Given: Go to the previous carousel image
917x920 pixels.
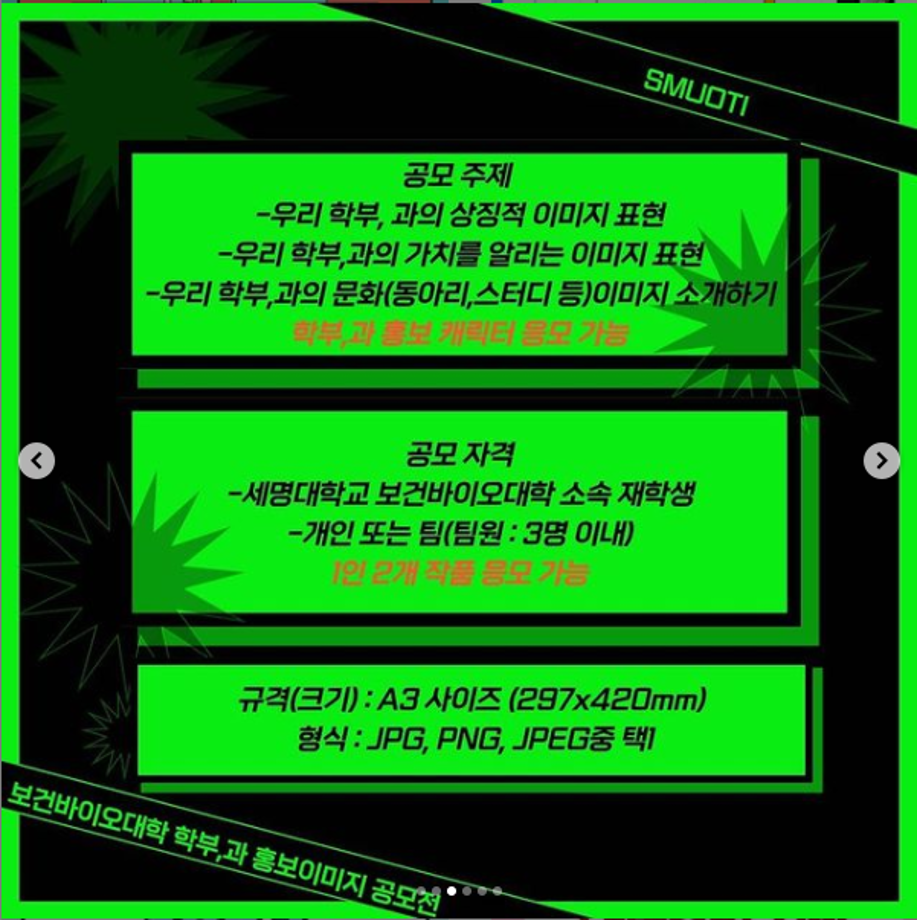Looking at the screenshot, I should [x=37, y=461].
